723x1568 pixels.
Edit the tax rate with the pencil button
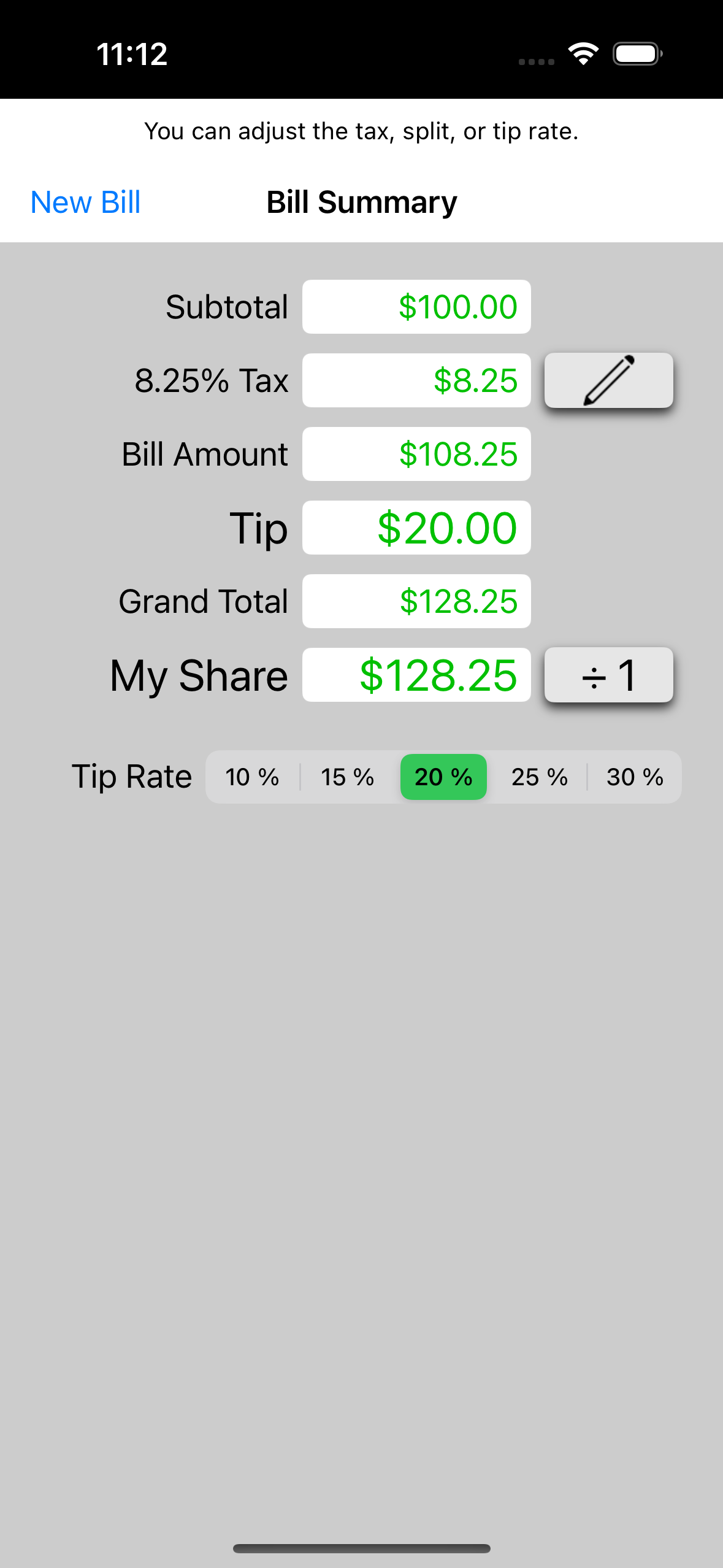(x=608, y=380)
